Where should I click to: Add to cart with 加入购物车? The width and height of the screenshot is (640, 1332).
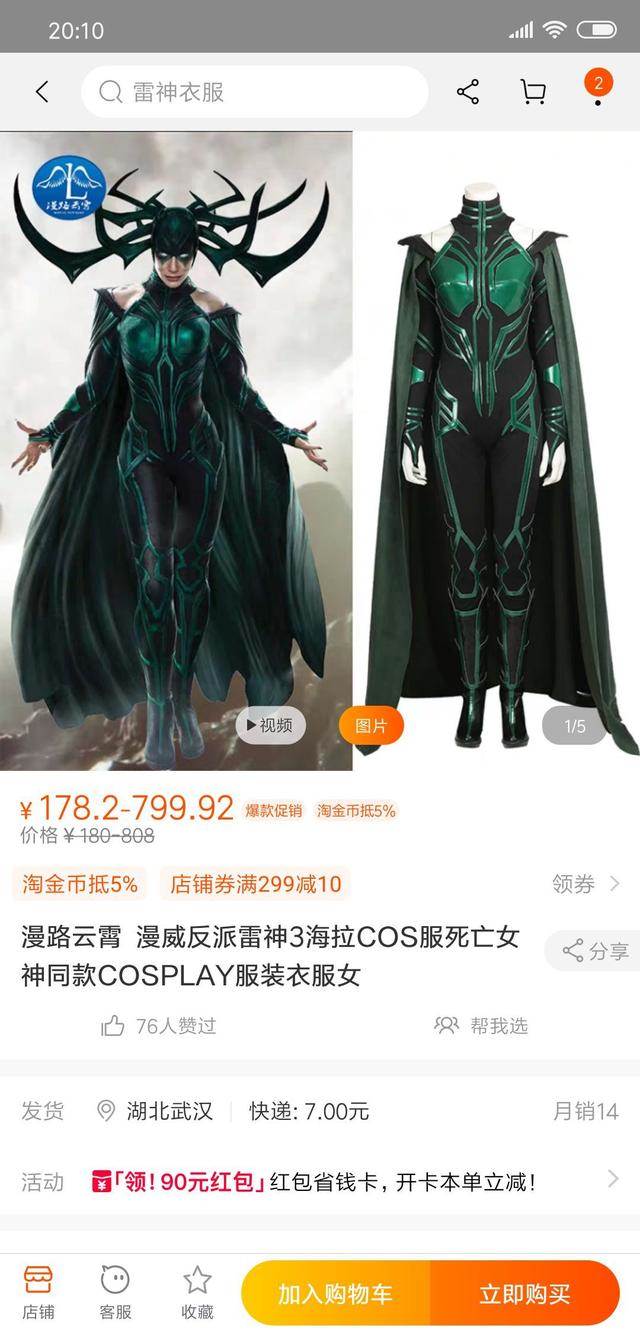pos(335,1294)
